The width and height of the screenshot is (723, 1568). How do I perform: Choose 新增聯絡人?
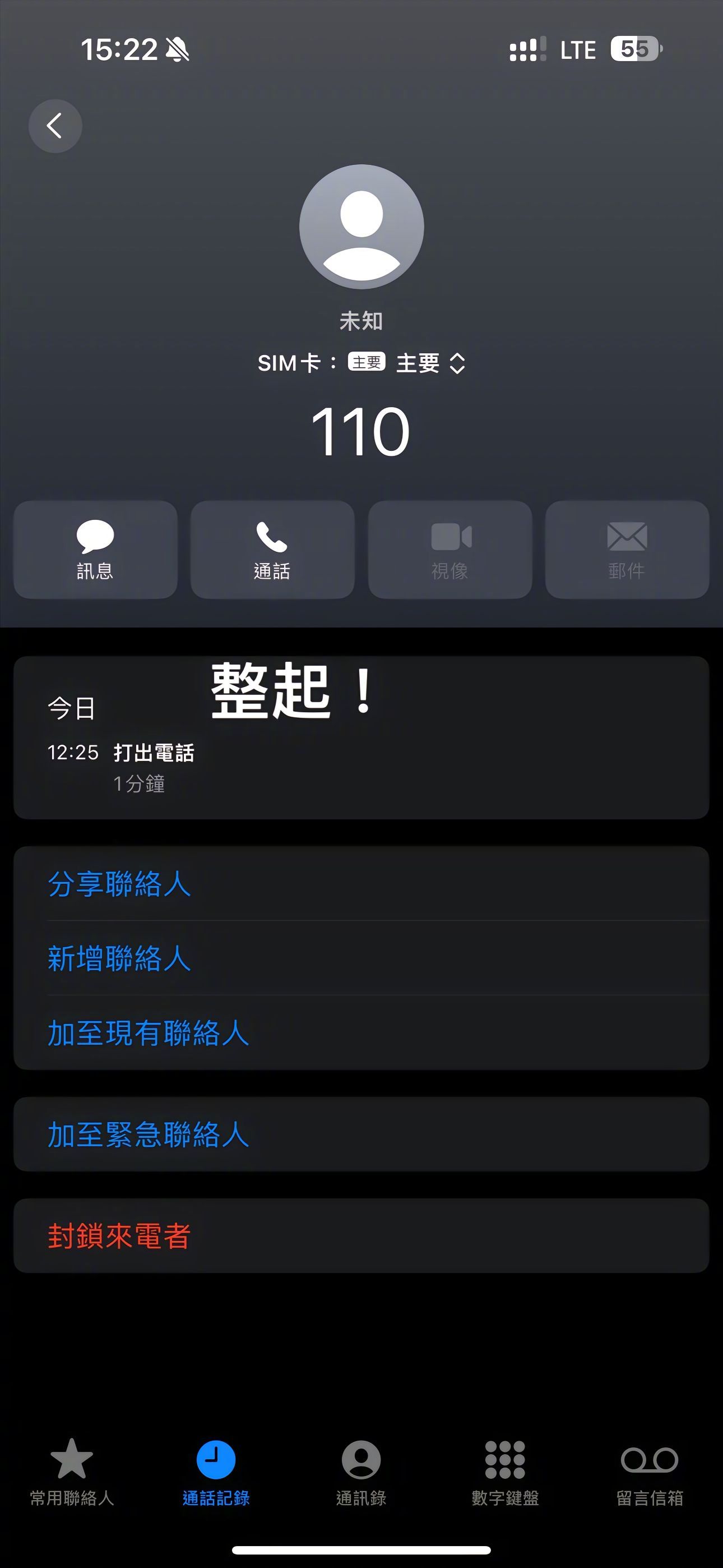click(119, 958)
